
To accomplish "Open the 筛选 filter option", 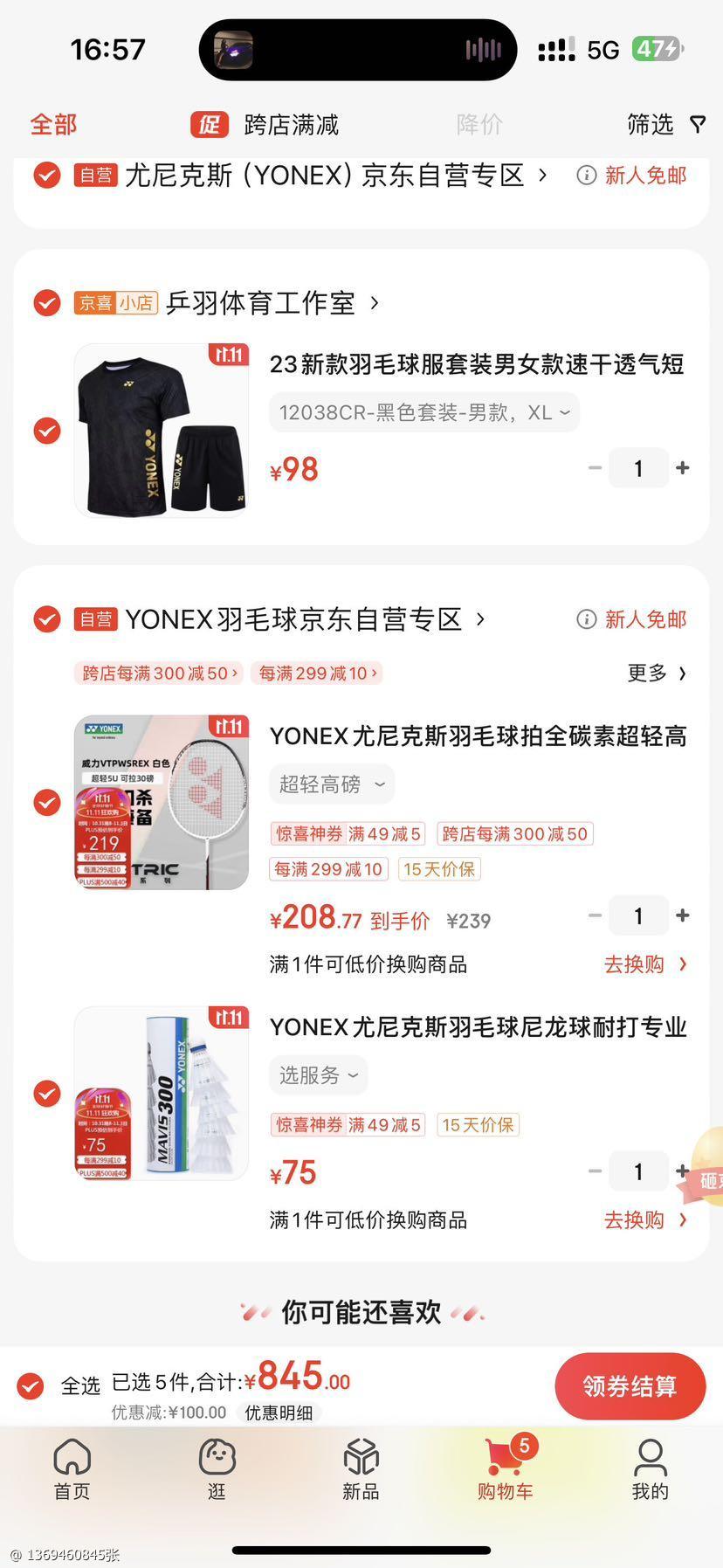I will [x=665, y=125].
